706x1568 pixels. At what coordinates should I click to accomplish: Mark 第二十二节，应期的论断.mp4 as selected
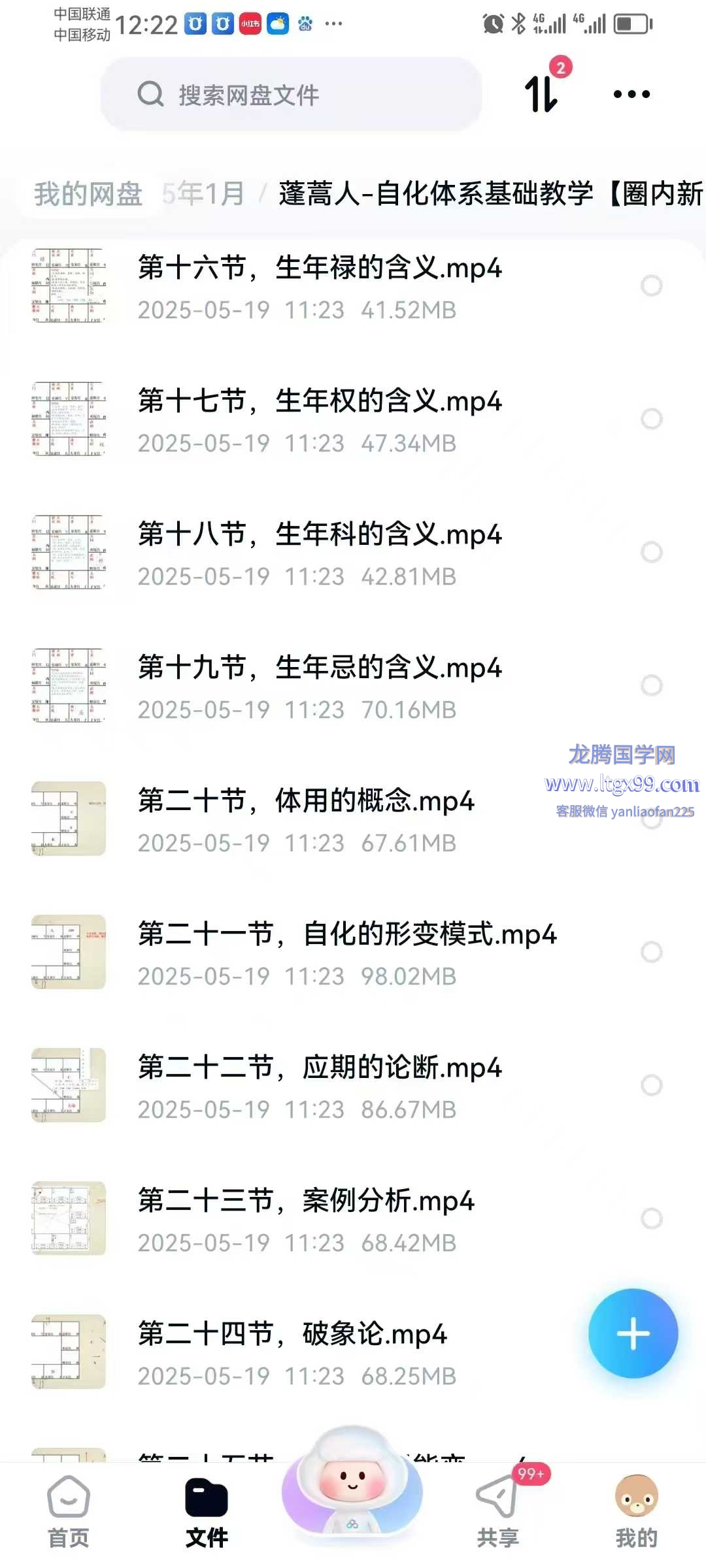point(651,1085)
